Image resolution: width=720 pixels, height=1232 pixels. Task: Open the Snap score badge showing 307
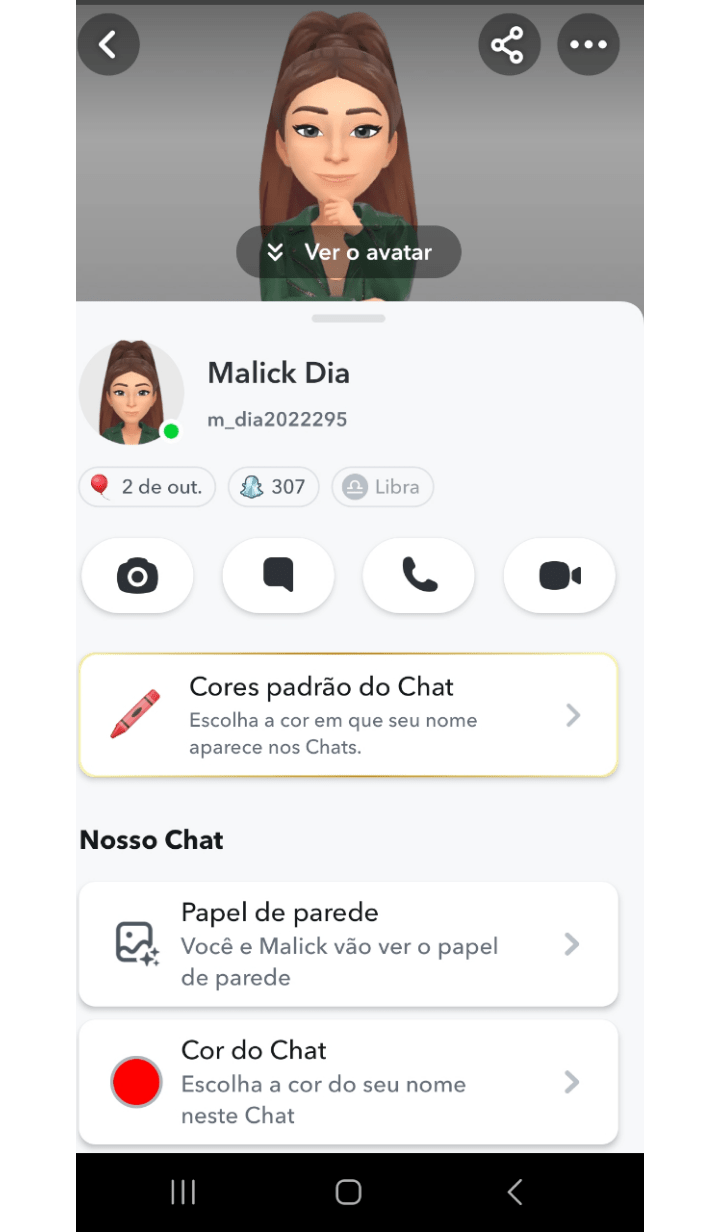point(273,487)
